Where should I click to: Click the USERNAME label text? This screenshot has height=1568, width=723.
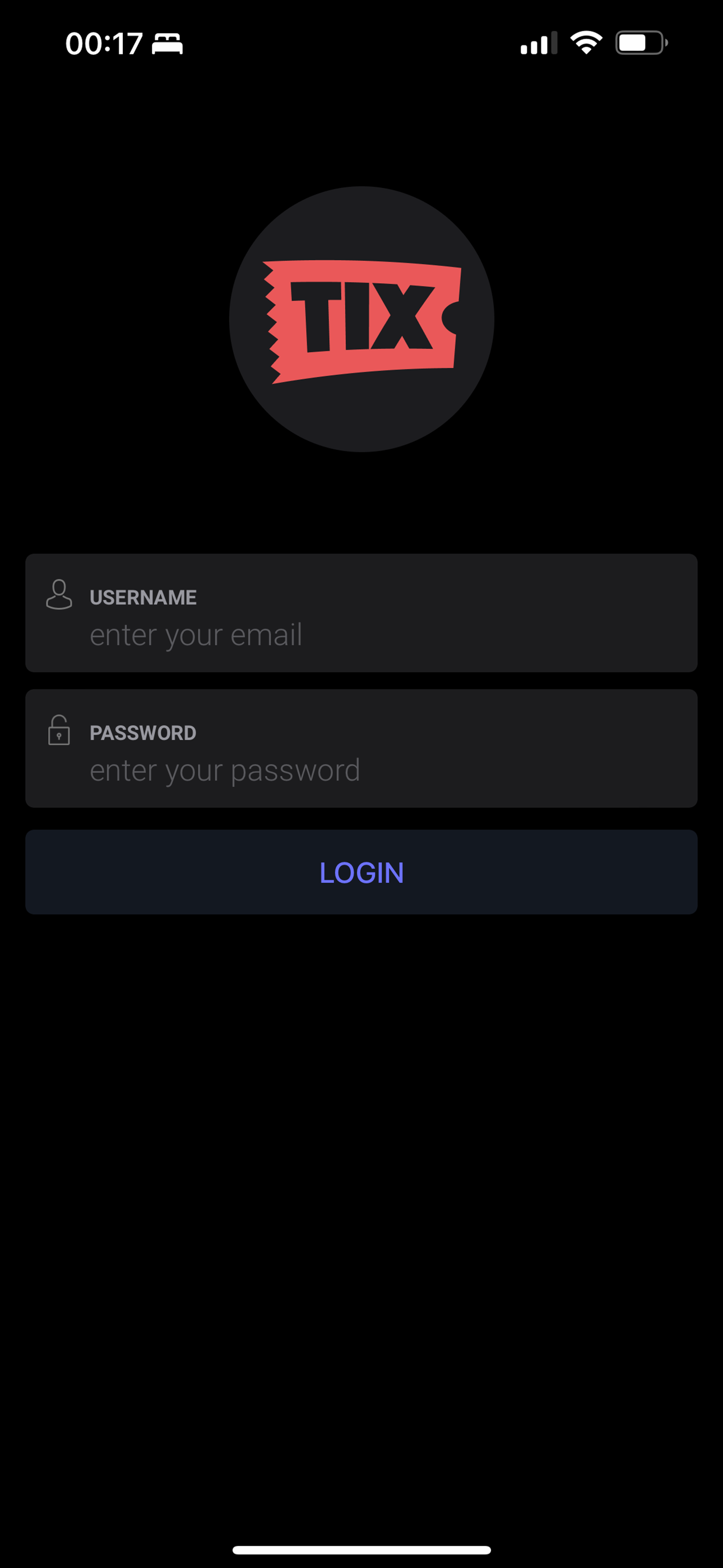point(143,597)
